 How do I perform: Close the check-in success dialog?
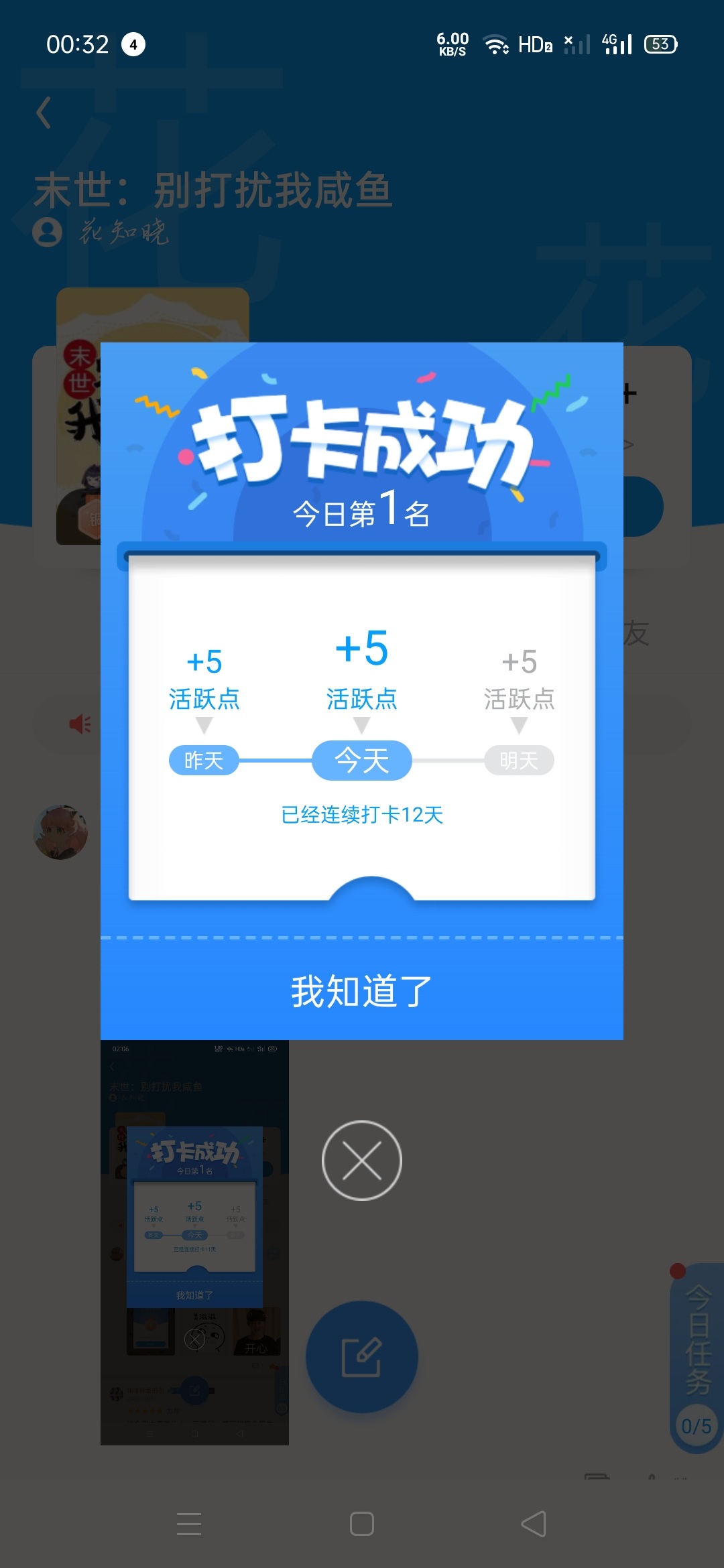coord(361,1160)
